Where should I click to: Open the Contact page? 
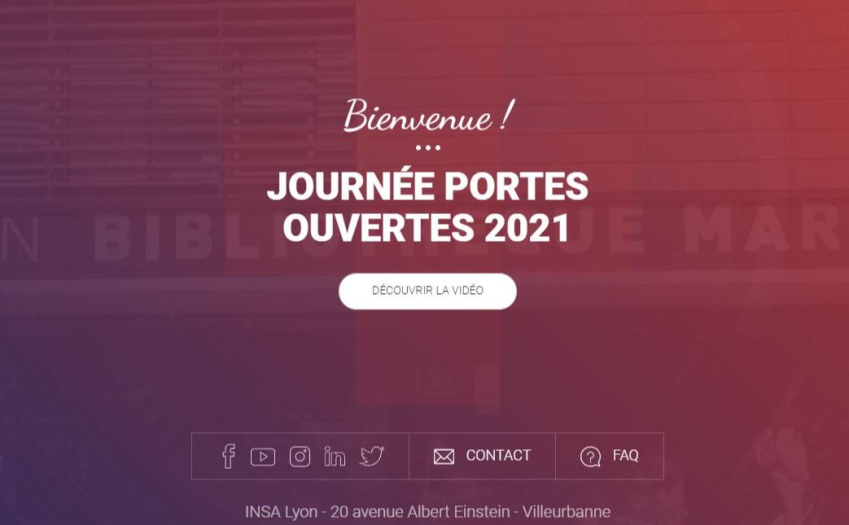coord(482,456)
